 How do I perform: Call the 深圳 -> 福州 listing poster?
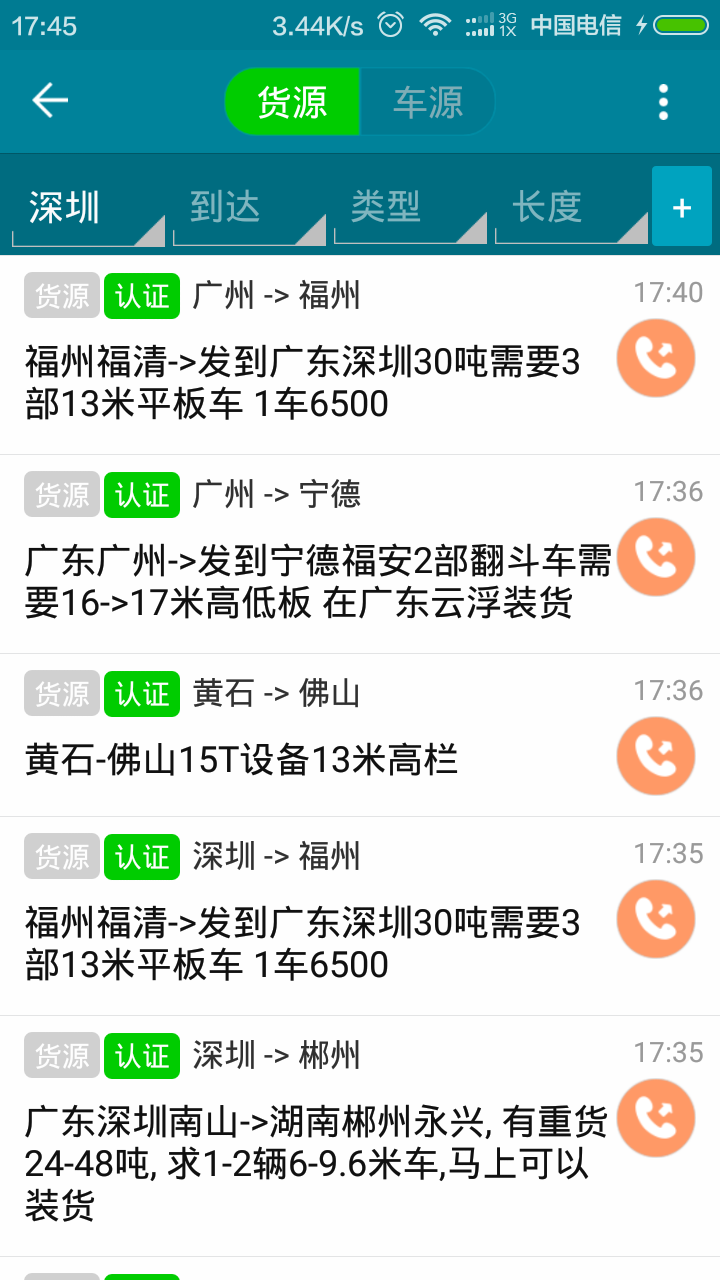[x=656, y=919]
